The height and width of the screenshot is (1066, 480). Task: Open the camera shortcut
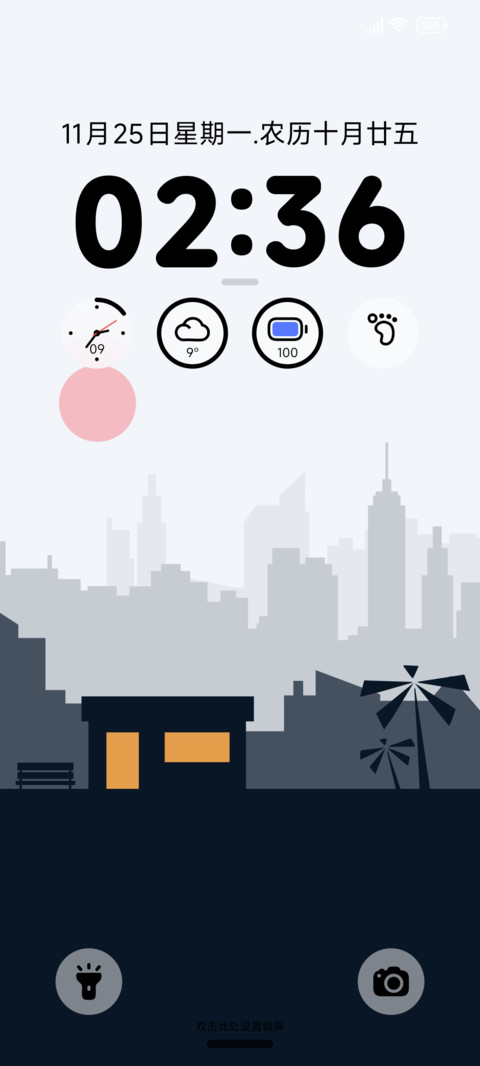[391, 981]
